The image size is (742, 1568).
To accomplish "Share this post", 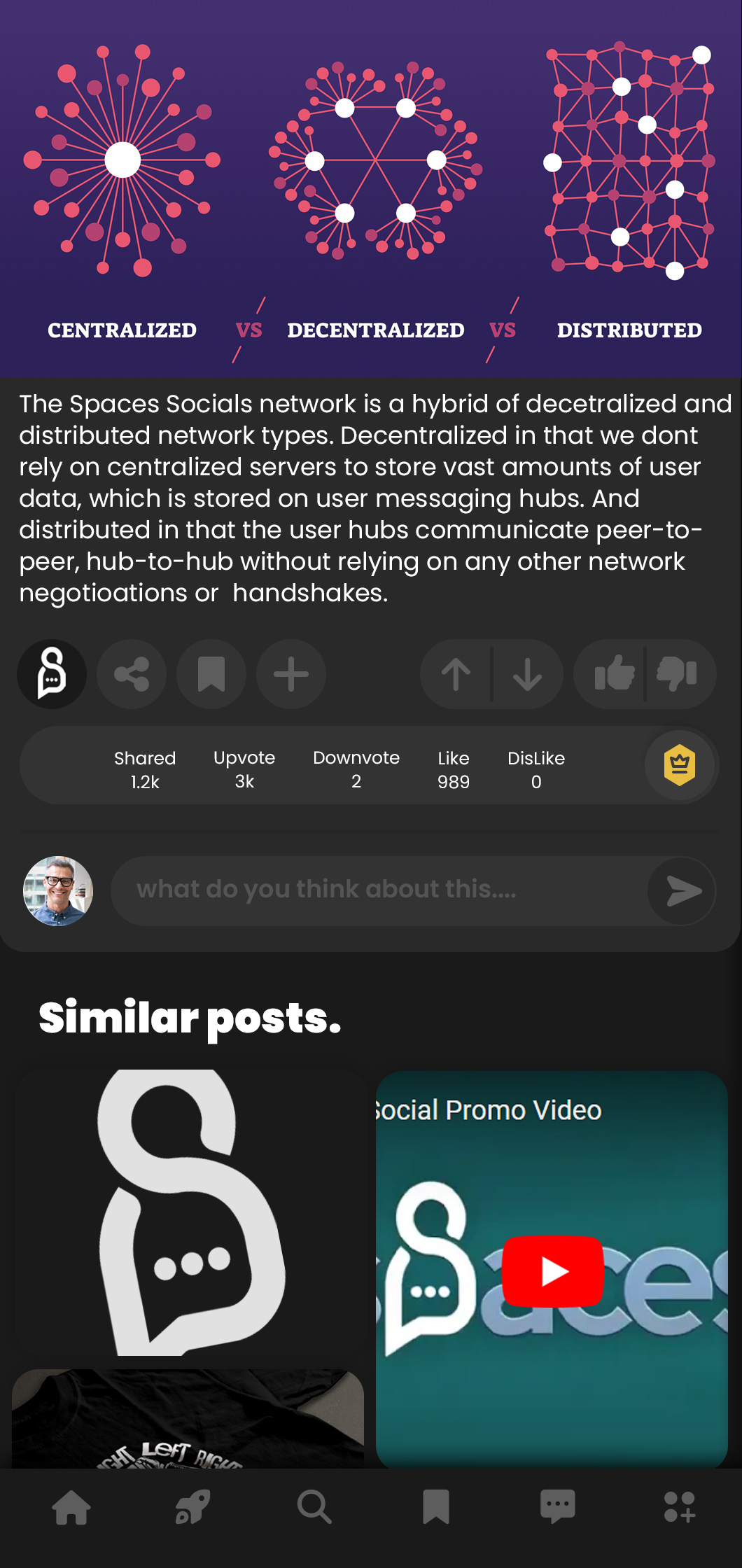I will pyautogui.click(x=132, y=673).
